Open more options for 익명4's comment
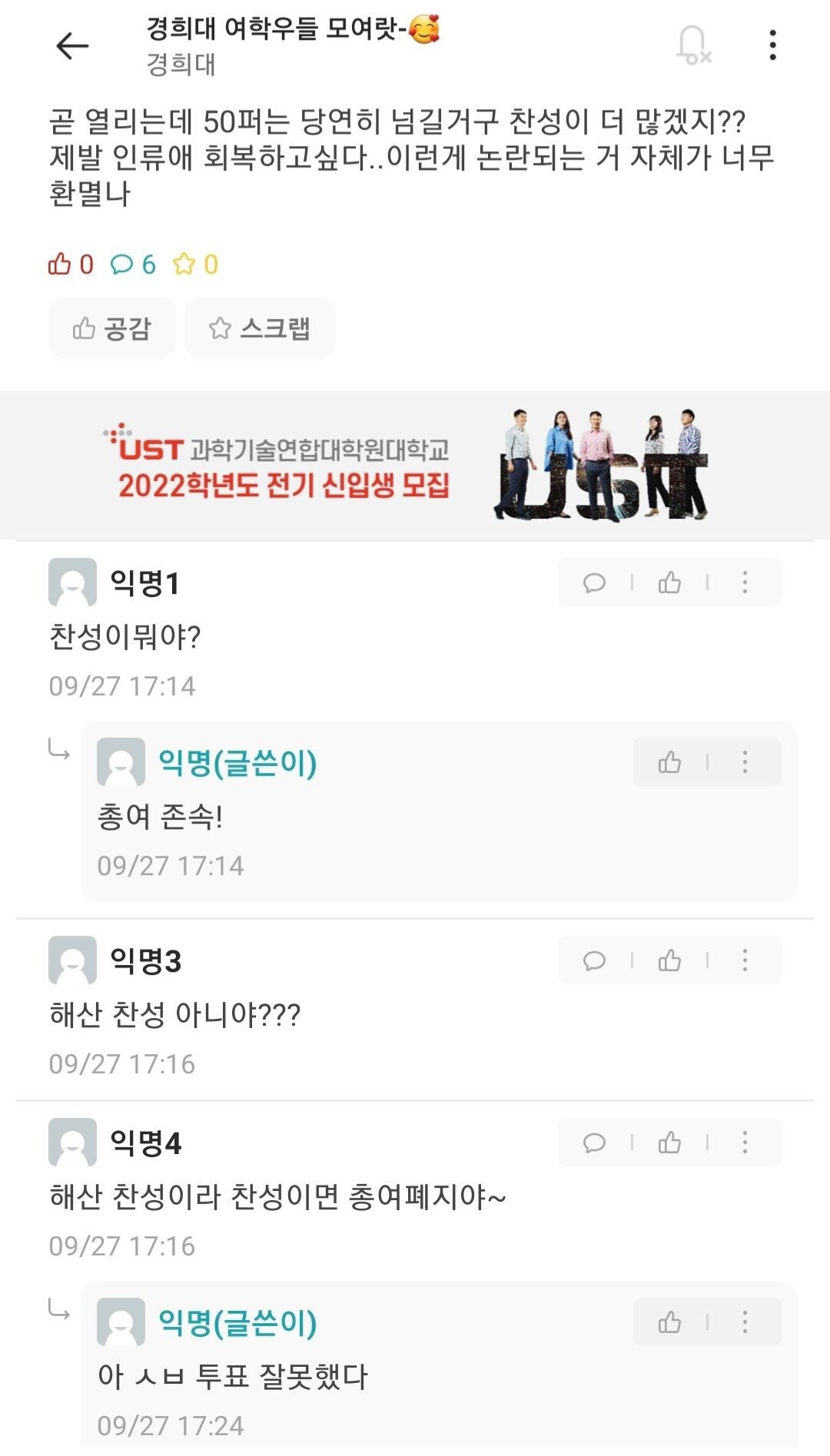Viewport: 830px width, 1456px height. (x=745, y=1143)
